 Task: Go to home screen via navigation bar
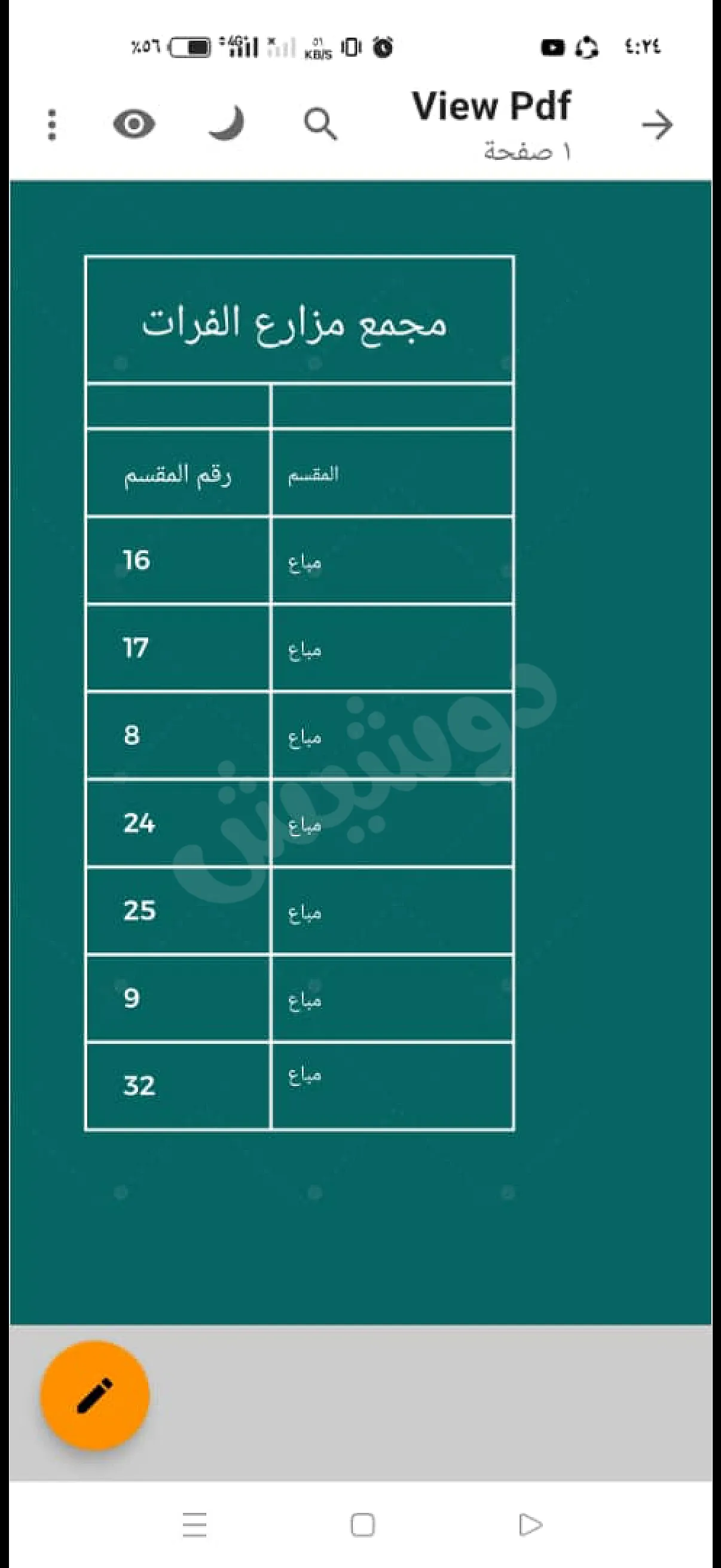363,1525
